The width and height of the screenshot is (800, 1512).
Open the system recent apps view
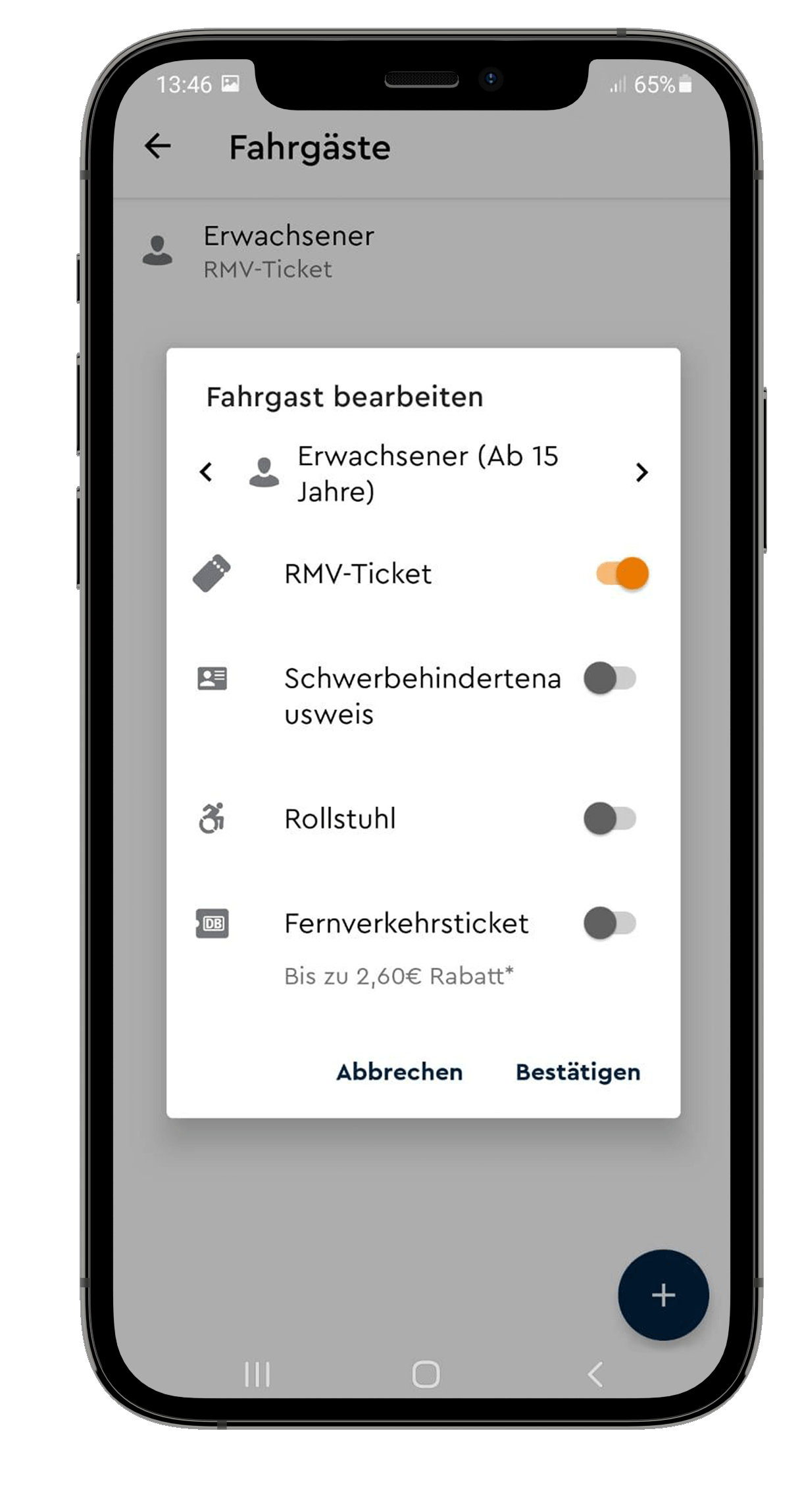[257, 1374]
